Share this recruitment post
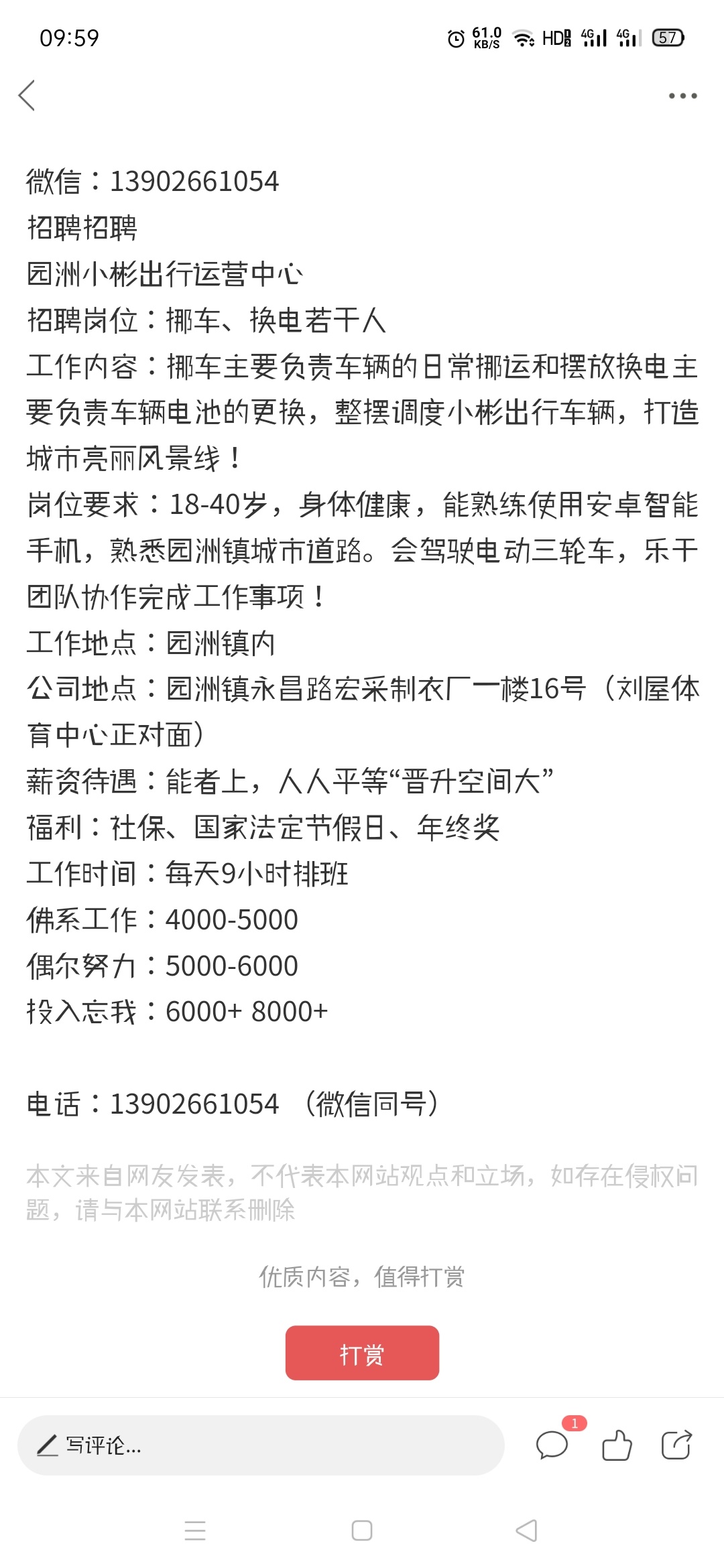The image size is (724, 1568). coord(676,1445)
